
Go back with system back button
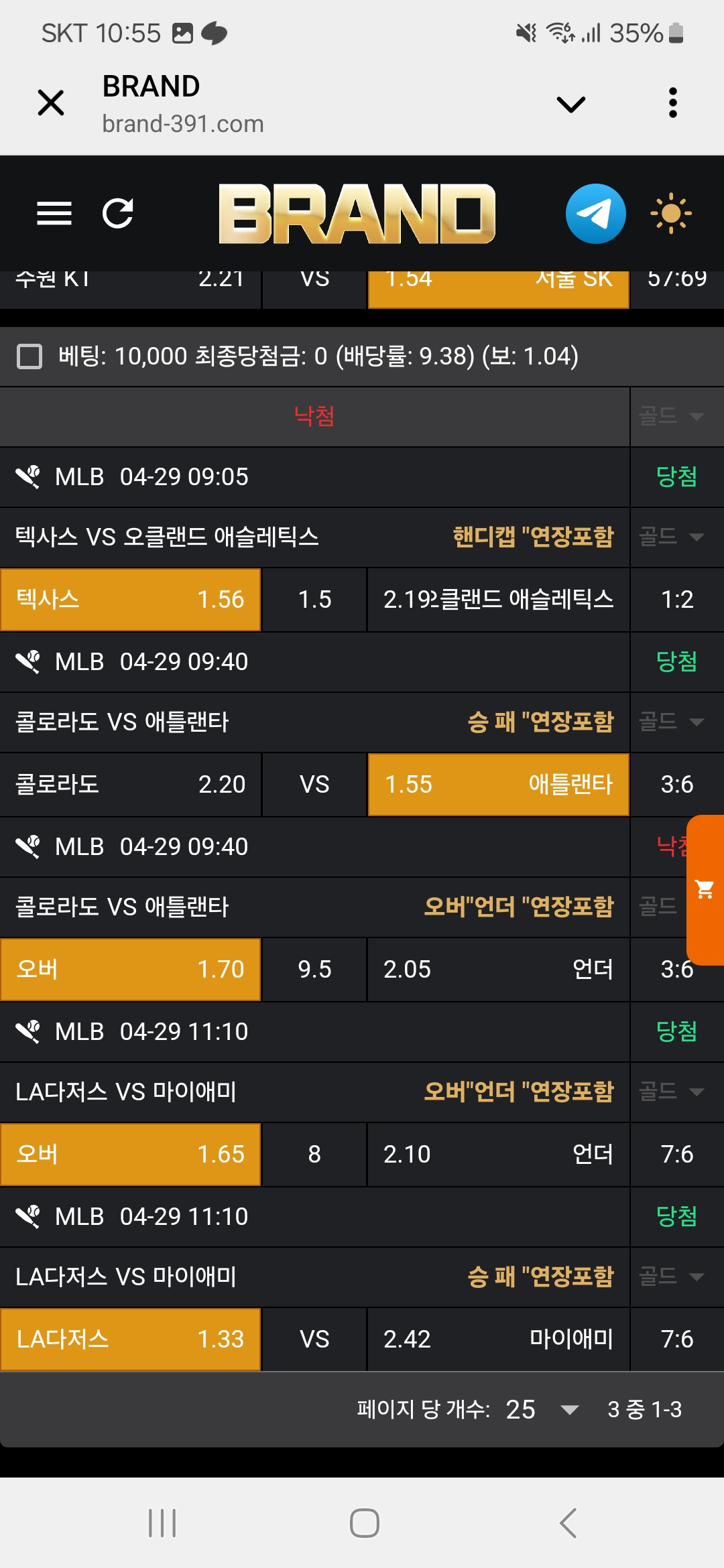click(568, 1523)
